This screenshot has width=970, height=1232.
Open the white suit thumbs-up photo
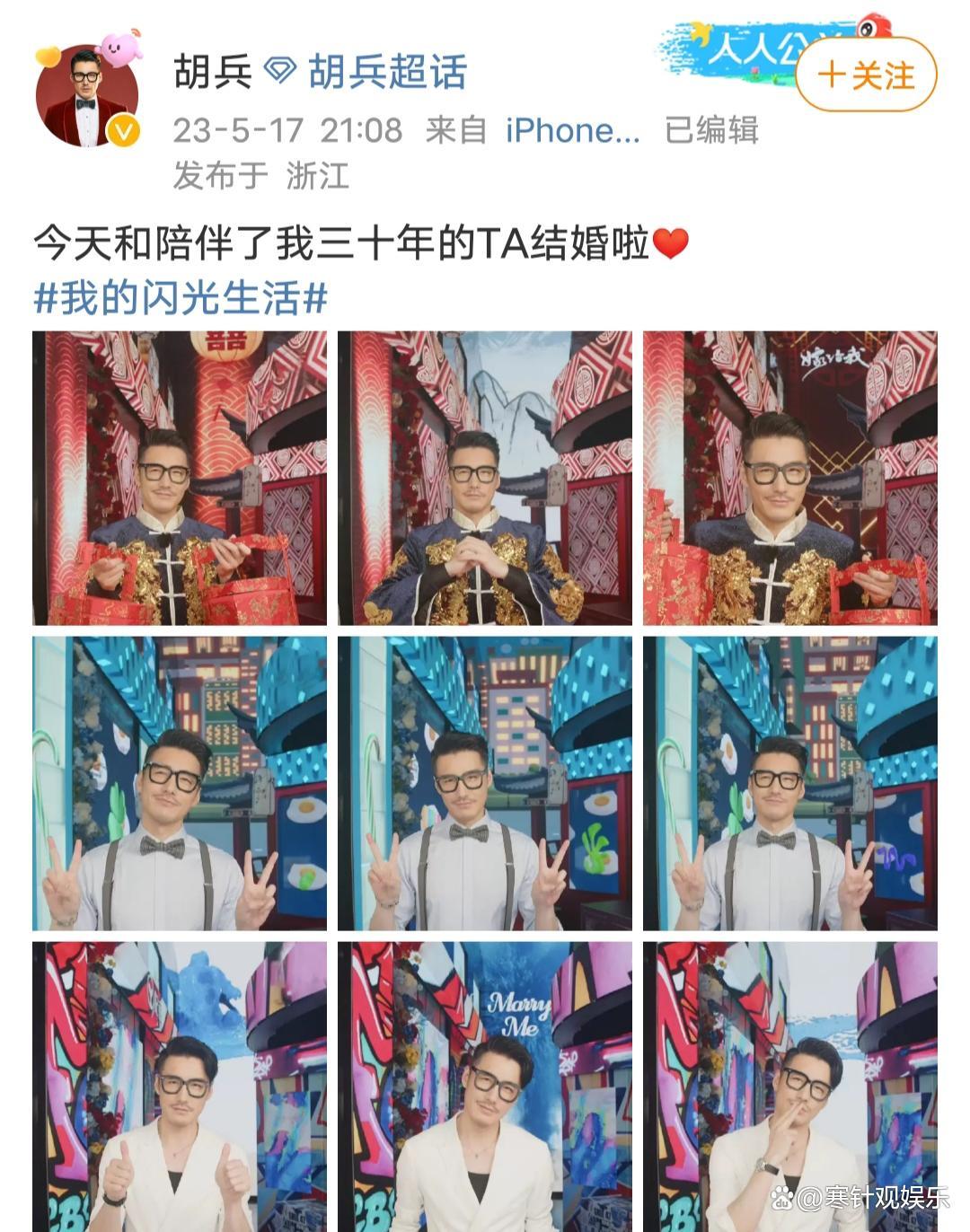[180, 1087]
